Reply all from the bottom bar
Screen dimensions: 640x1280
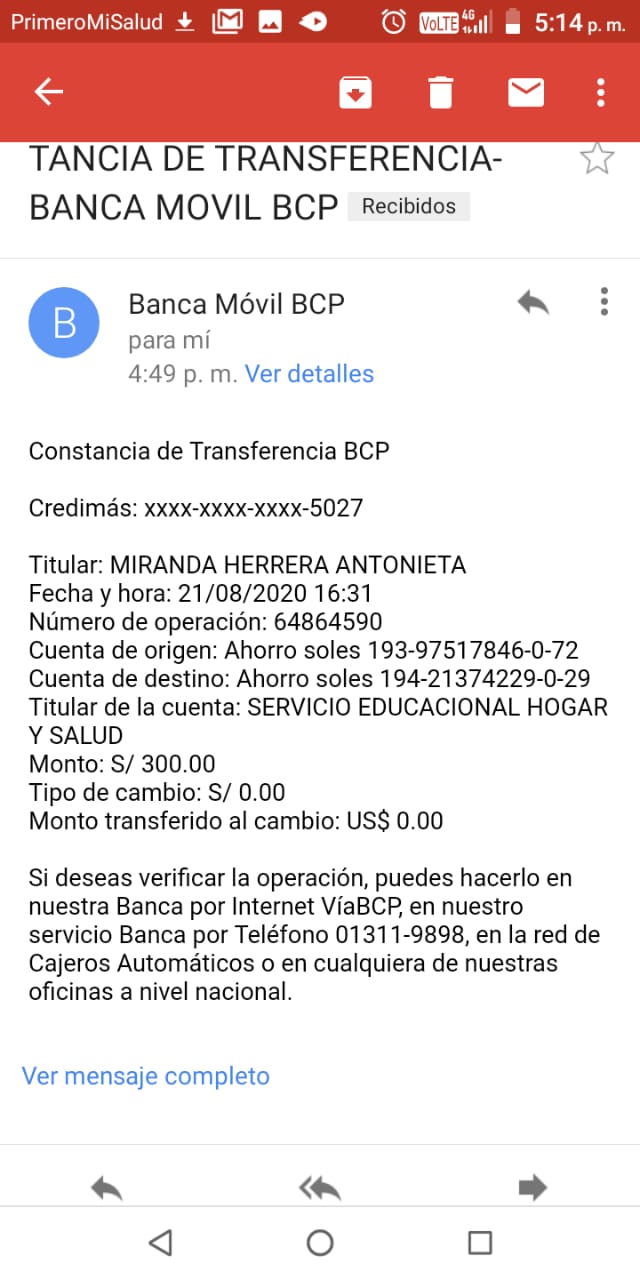[320, 1187]
